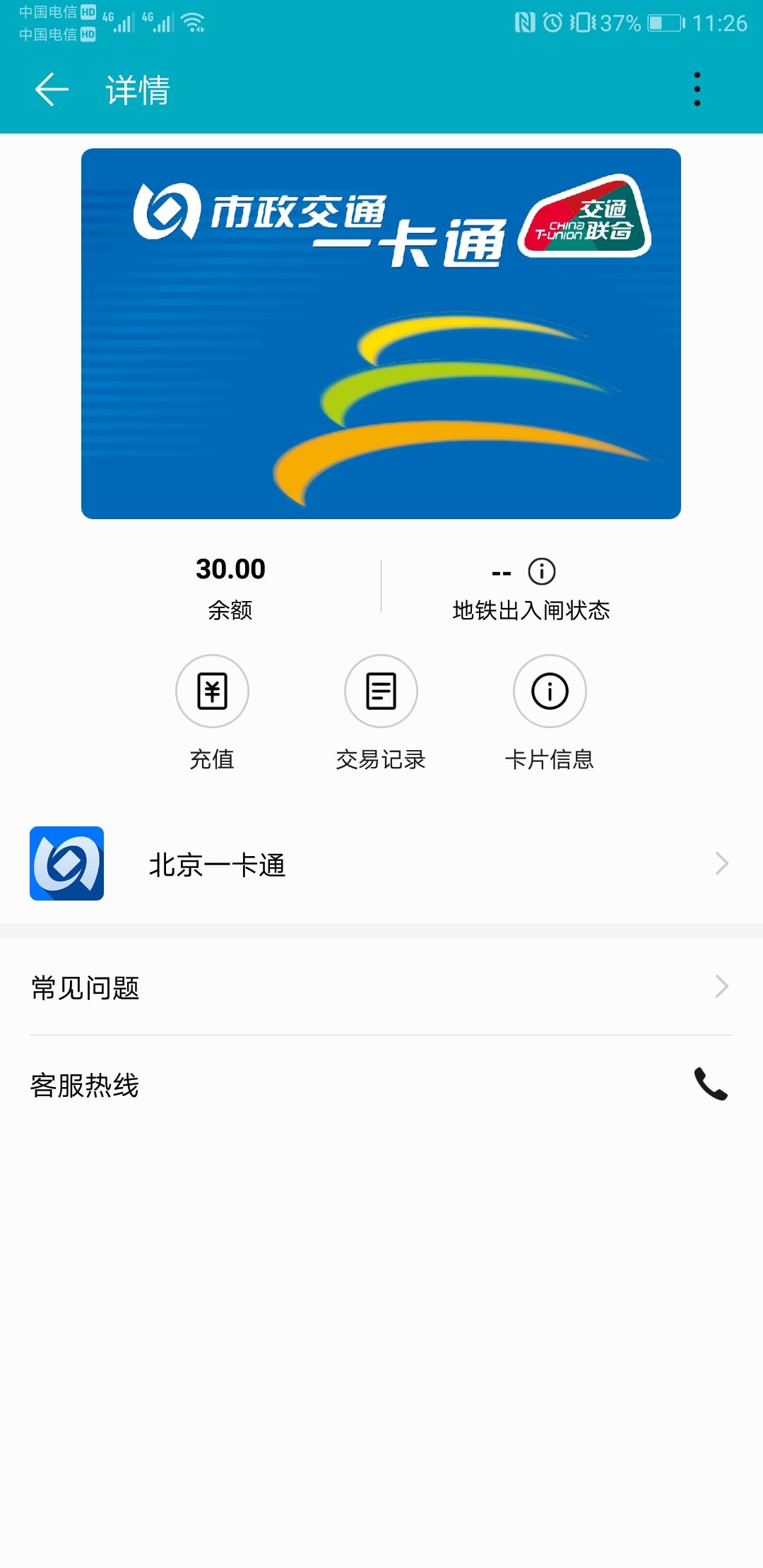This screenshot has width=763, height=1568.
Task: Tap the balance amount 30.00
Action: pyautogui.click(x=229, y=568)
